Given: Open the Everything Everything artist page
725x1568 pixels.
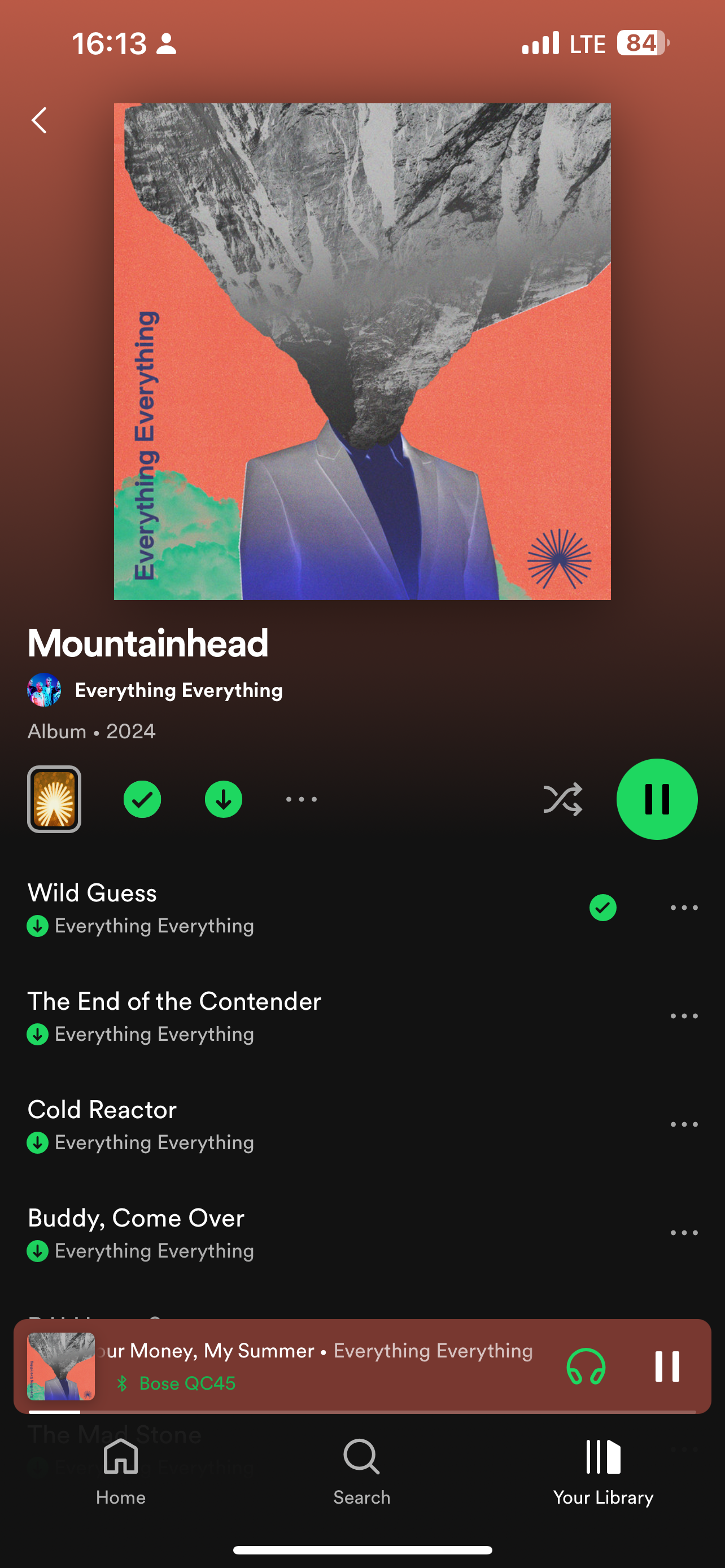Looking at the screenshot, I should tap(178, 690).
